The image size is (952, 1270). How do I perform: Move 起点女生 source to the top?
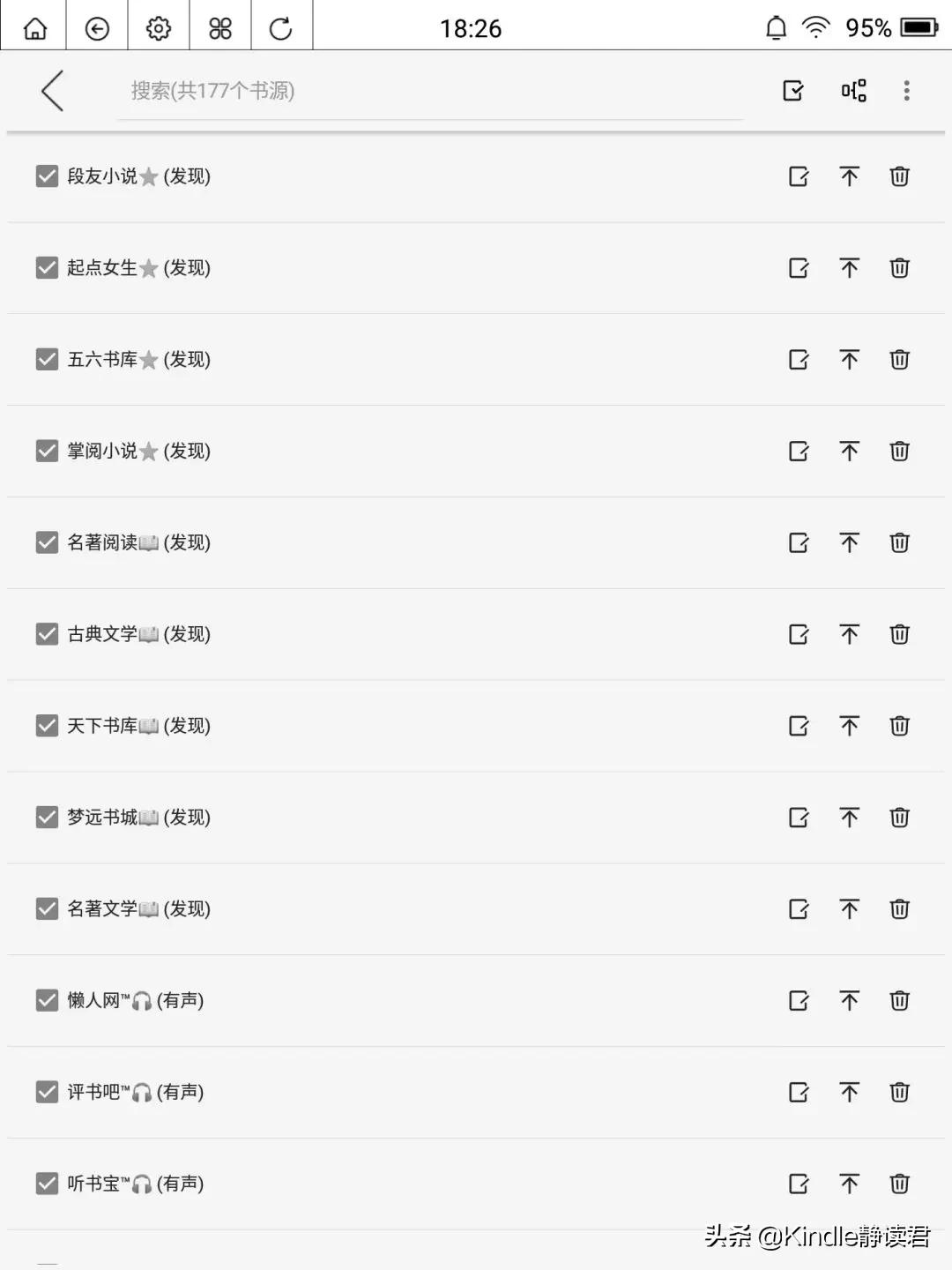click(x=849, y=268)
